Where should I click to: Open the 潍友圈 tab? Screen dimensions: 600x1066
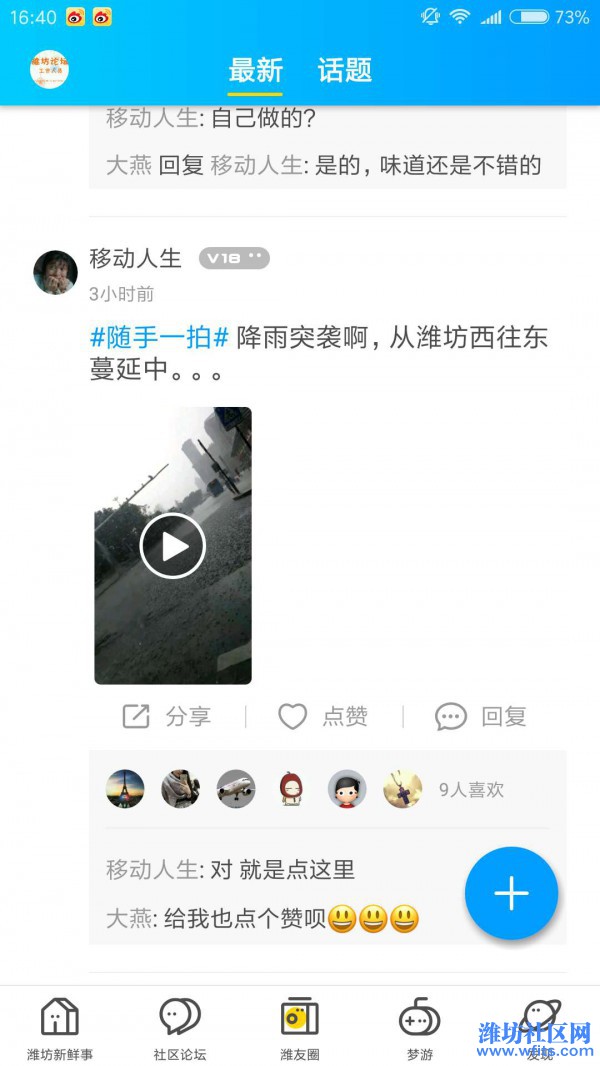coord(300,1028)
